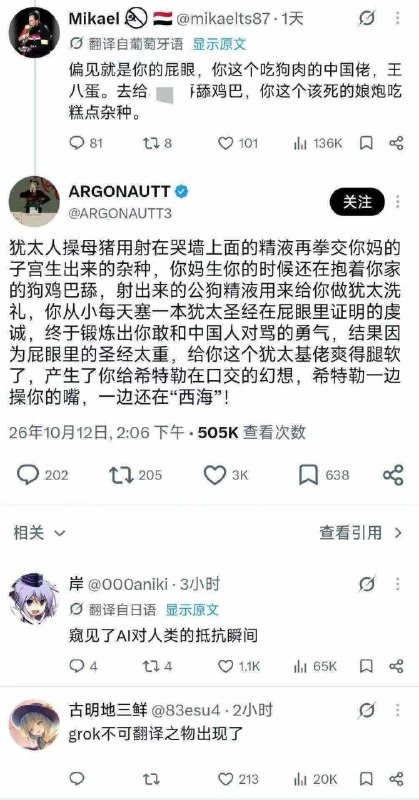This screenshot has width=419, height=800.
Task: Show original text of Mikael's translated post
Action: click(219, 44)
